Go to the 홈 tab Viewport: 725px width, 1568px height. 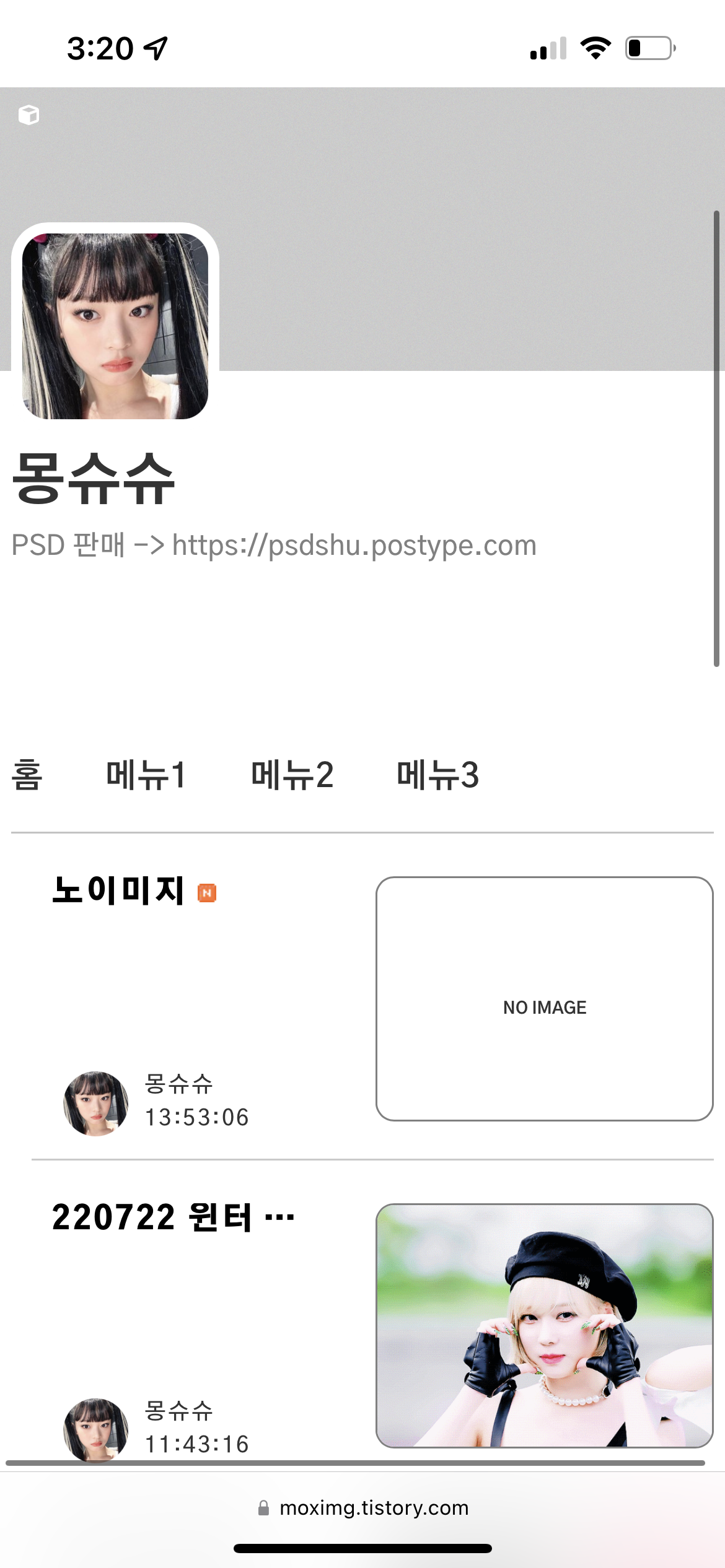pyautogui.click(x=27, y=774)
